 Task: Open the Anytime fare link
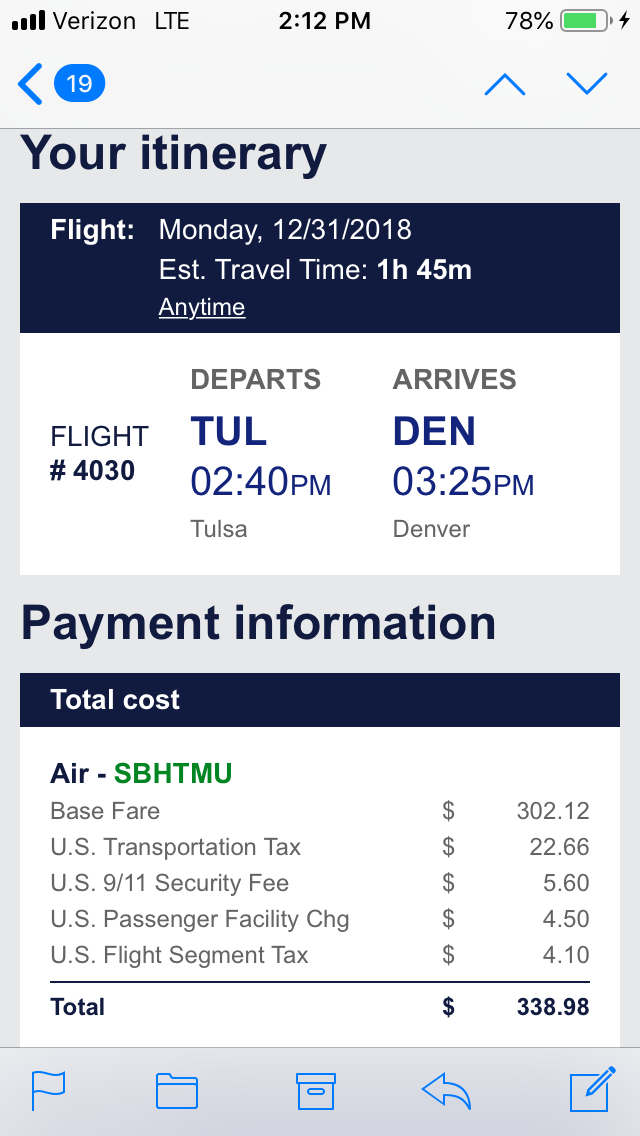tap(201, 308)
